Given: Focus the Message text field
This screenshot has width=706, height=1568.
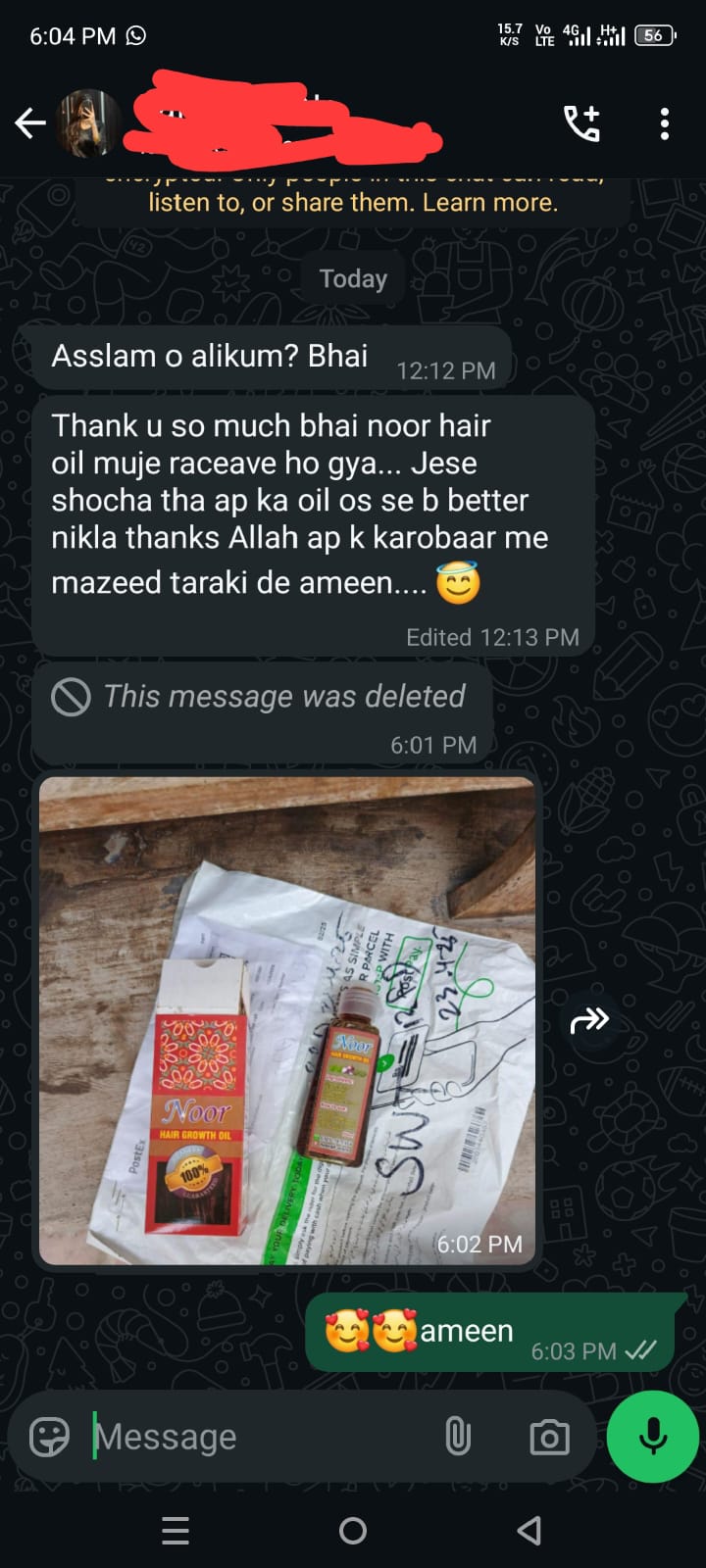Looking at the screenshot, I should click(260, 1437).
